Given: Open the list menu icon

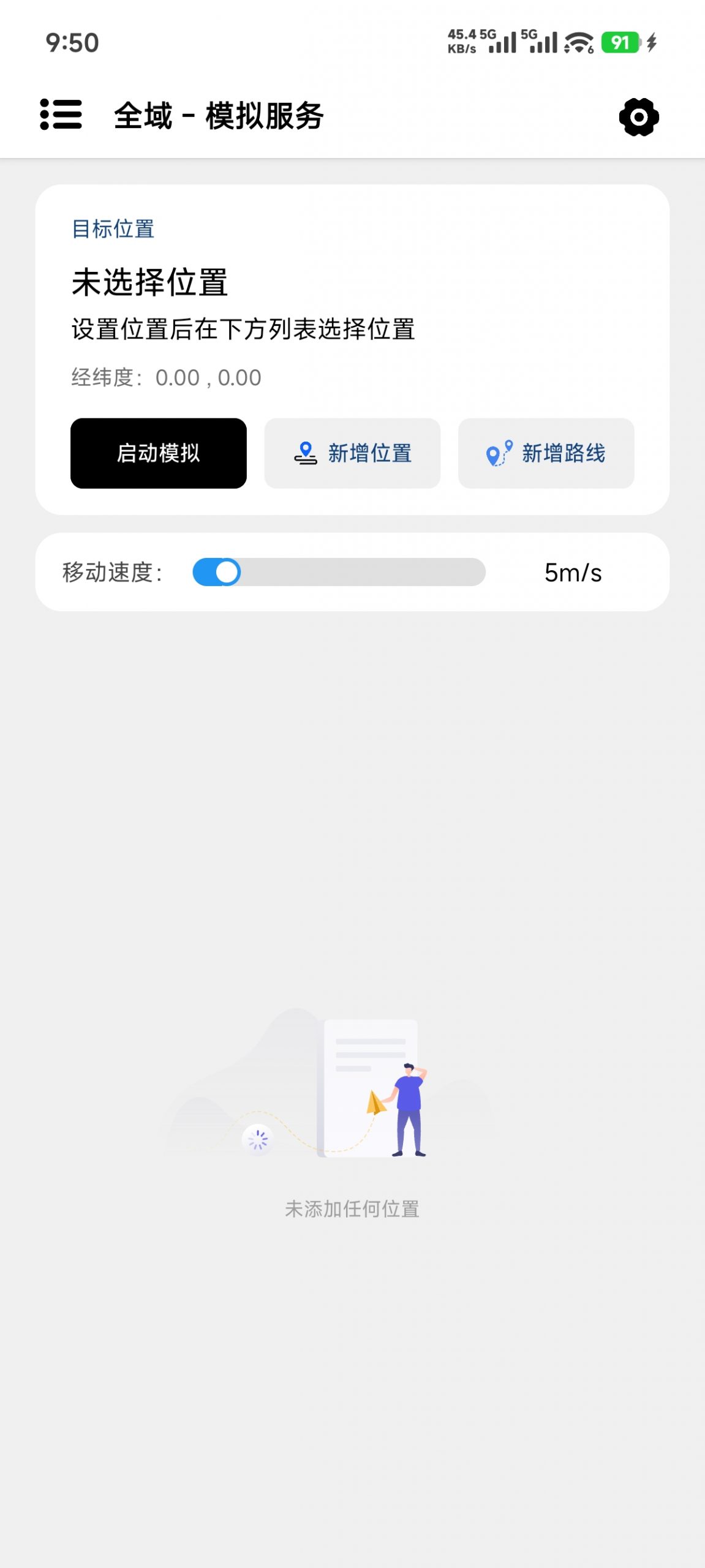Looking at the screenshot, I should tap(61, 115).
